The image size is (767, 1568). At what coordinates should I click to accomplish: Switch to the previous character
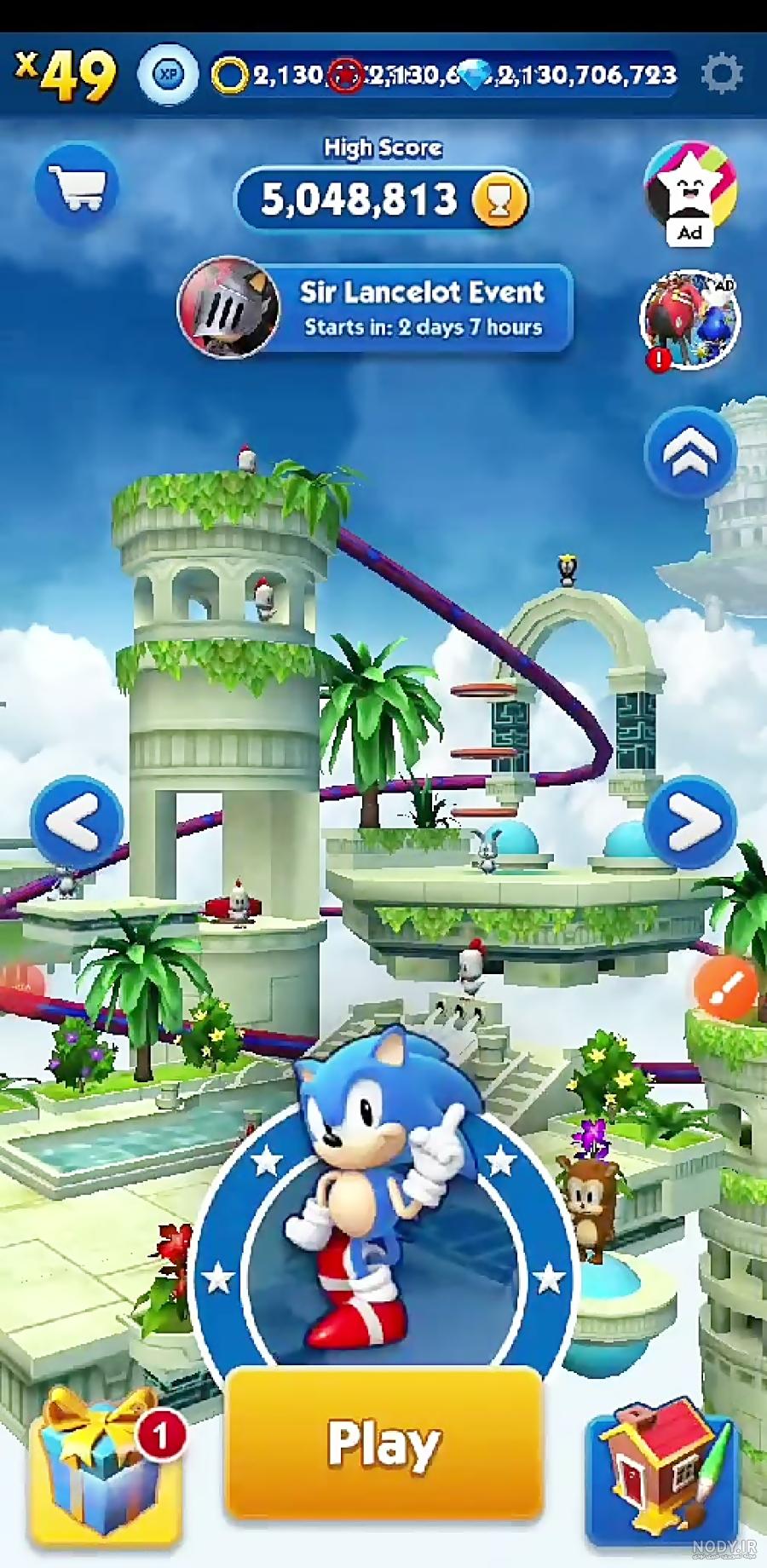pyautogui.click(x=77, y=822)
